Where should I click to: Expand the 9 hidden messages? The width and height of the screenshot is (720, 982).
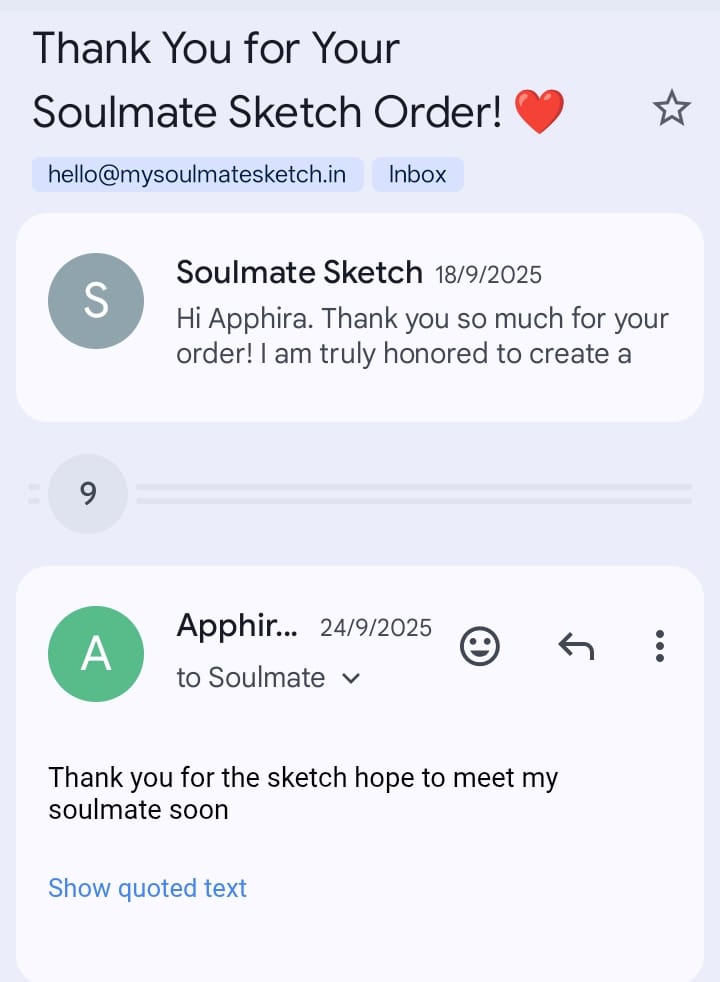coord(88,494)
